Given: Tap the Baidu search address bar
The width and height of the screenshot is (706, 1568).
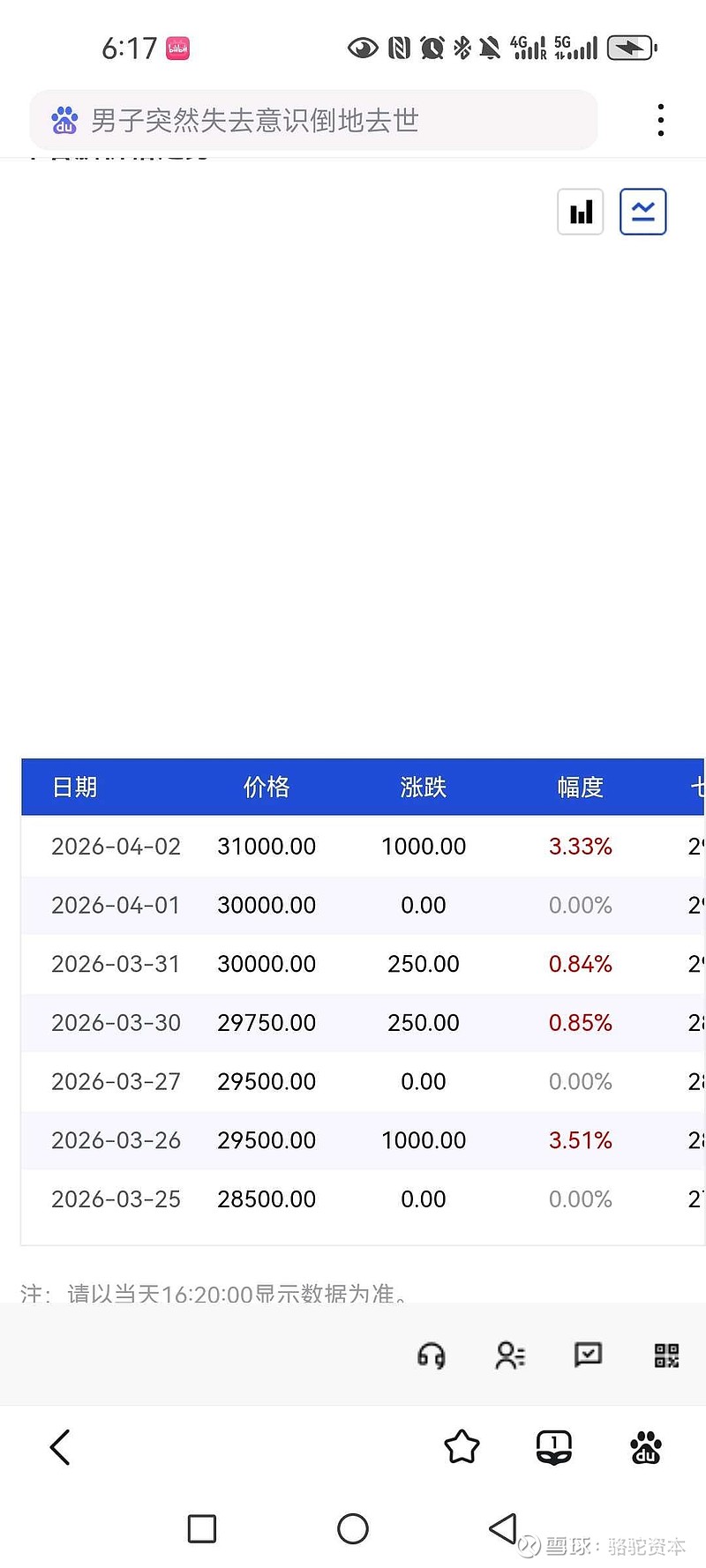Looking at the screenshot, I should 313,120.
